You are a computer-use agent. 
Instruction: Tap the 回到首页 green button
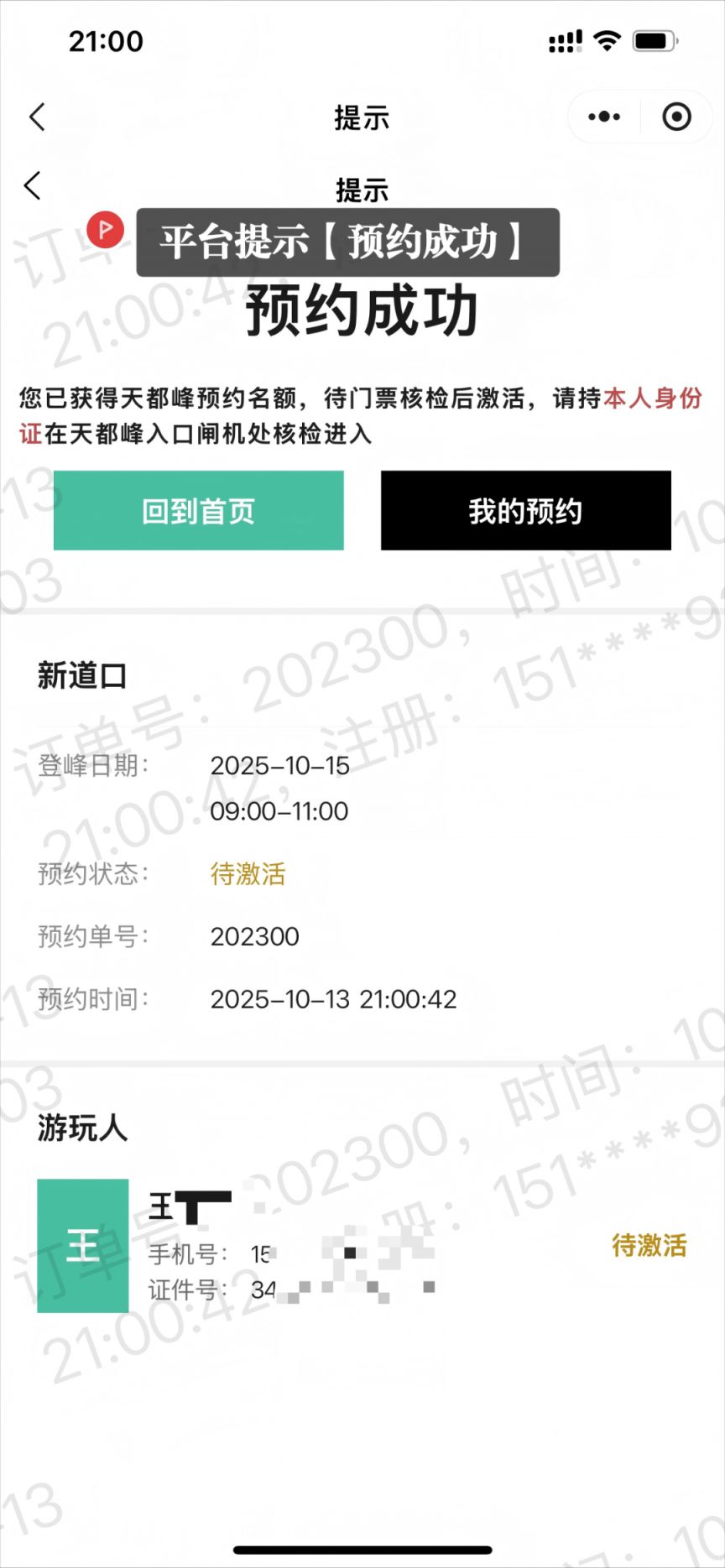[199, 510]
